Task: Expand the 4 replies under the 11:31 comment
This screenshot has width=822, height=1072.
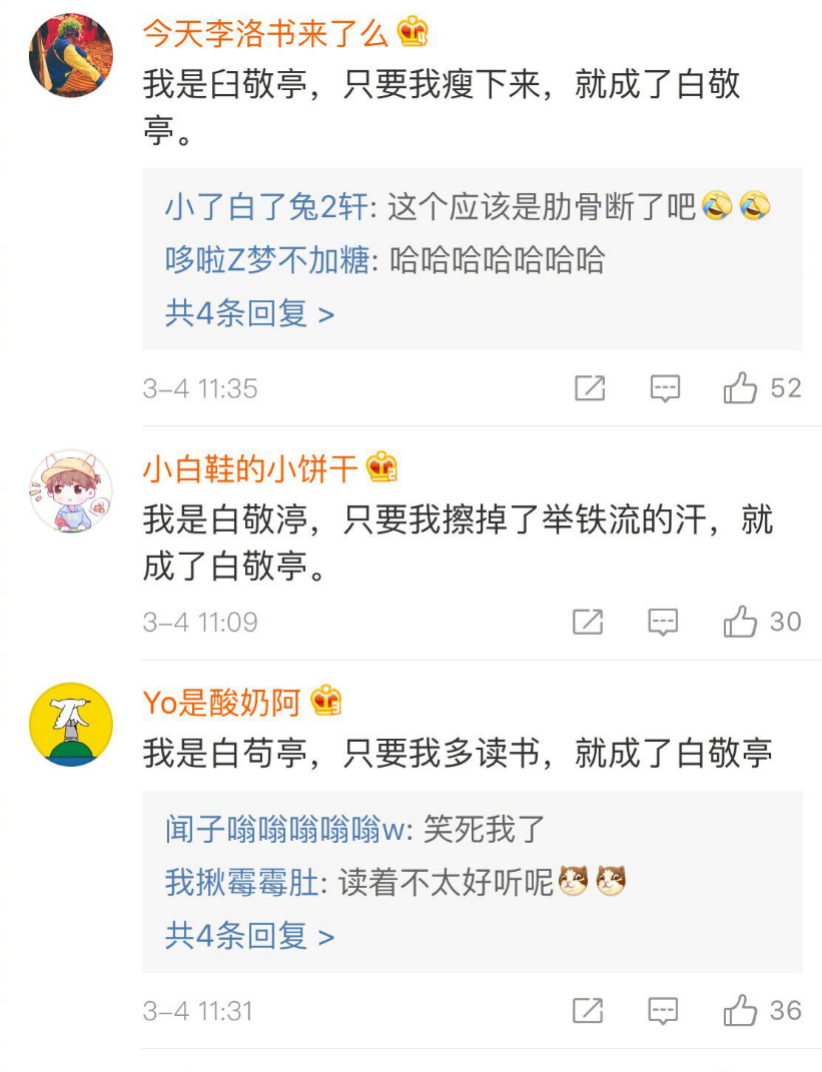Action: [249, 937]
